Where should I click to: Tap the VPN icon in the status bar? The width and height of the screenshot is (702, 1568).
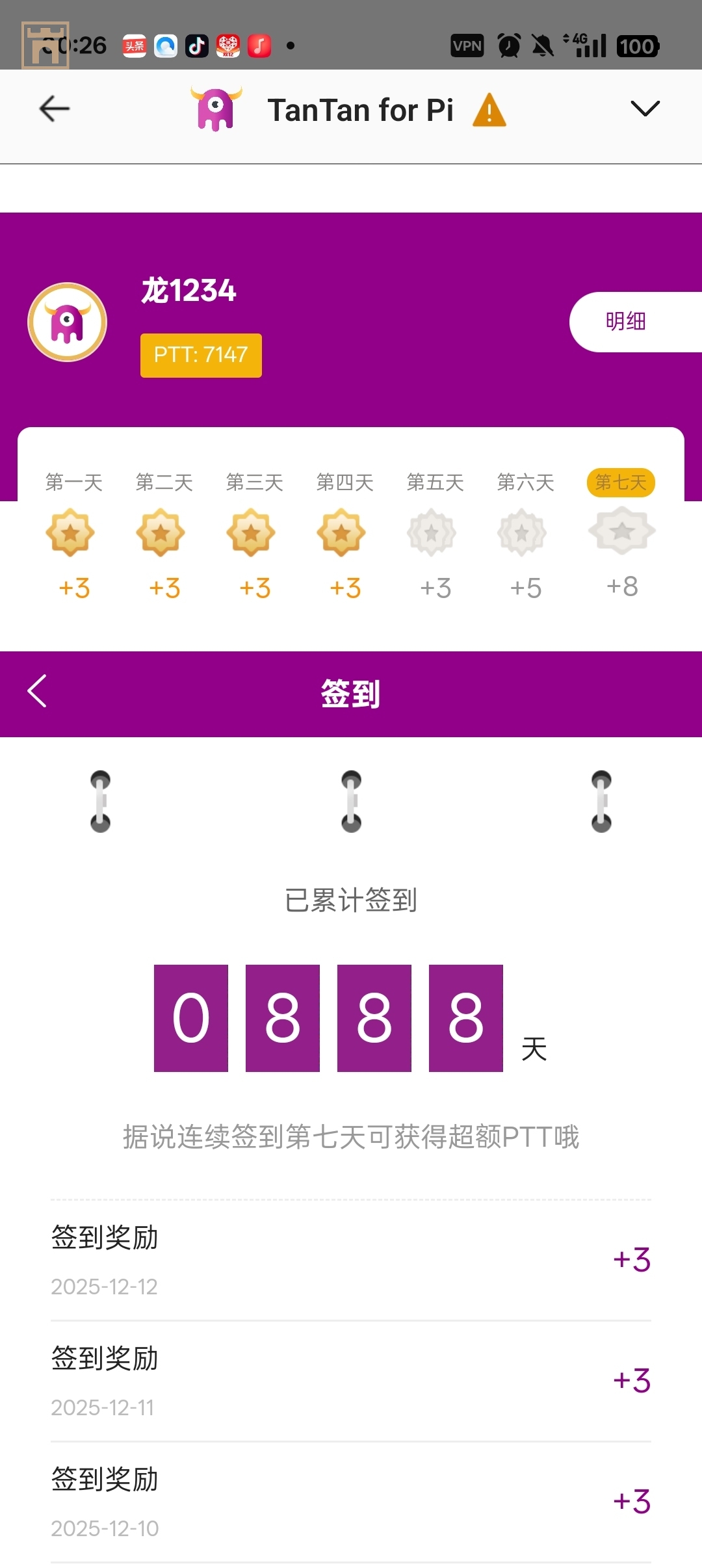pyautogui.click(x=467, y=46)
